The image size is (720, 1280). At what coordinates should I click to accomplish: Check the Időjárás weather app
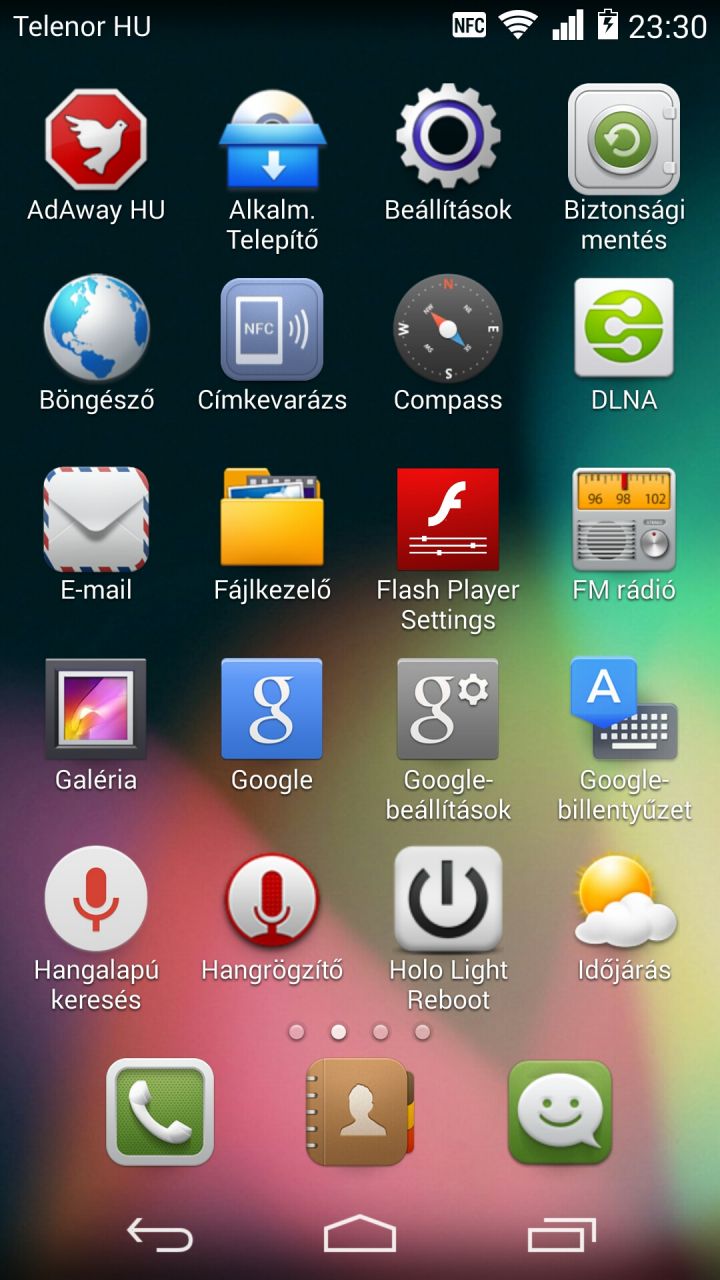tap(623, 900)
